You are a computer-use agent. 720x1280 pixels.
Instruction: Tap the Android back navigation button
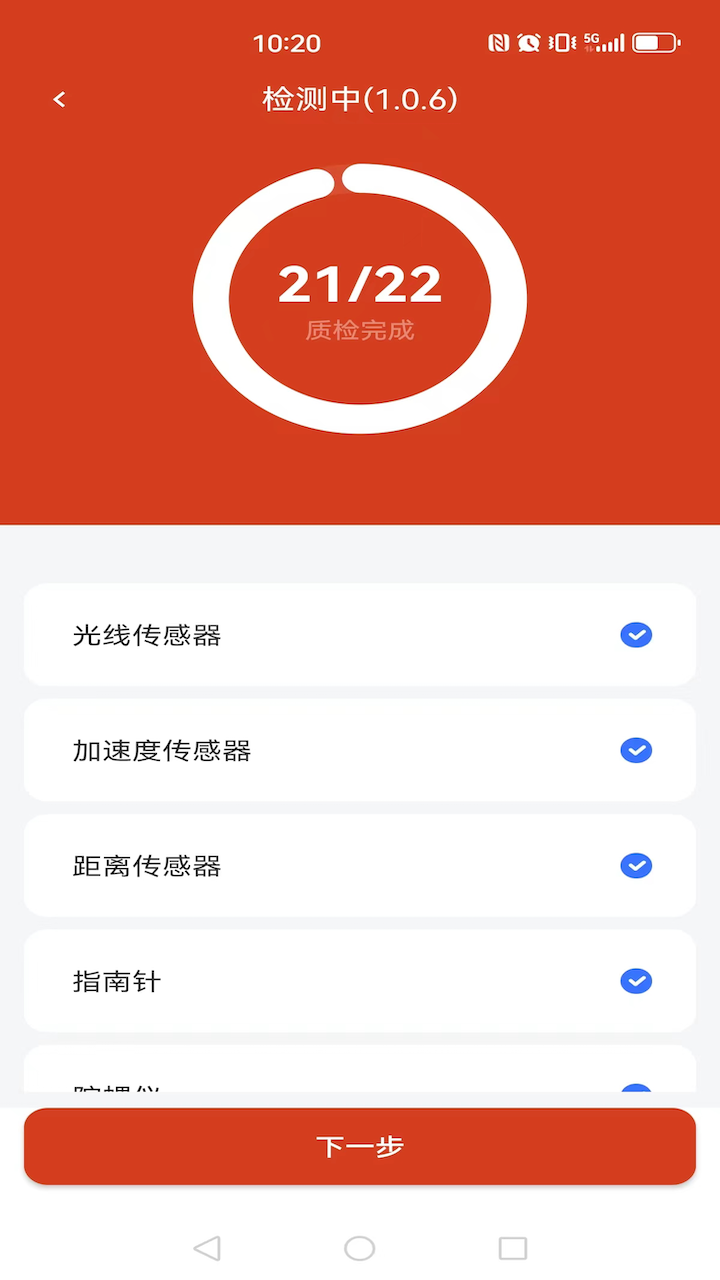(207, 1248)
